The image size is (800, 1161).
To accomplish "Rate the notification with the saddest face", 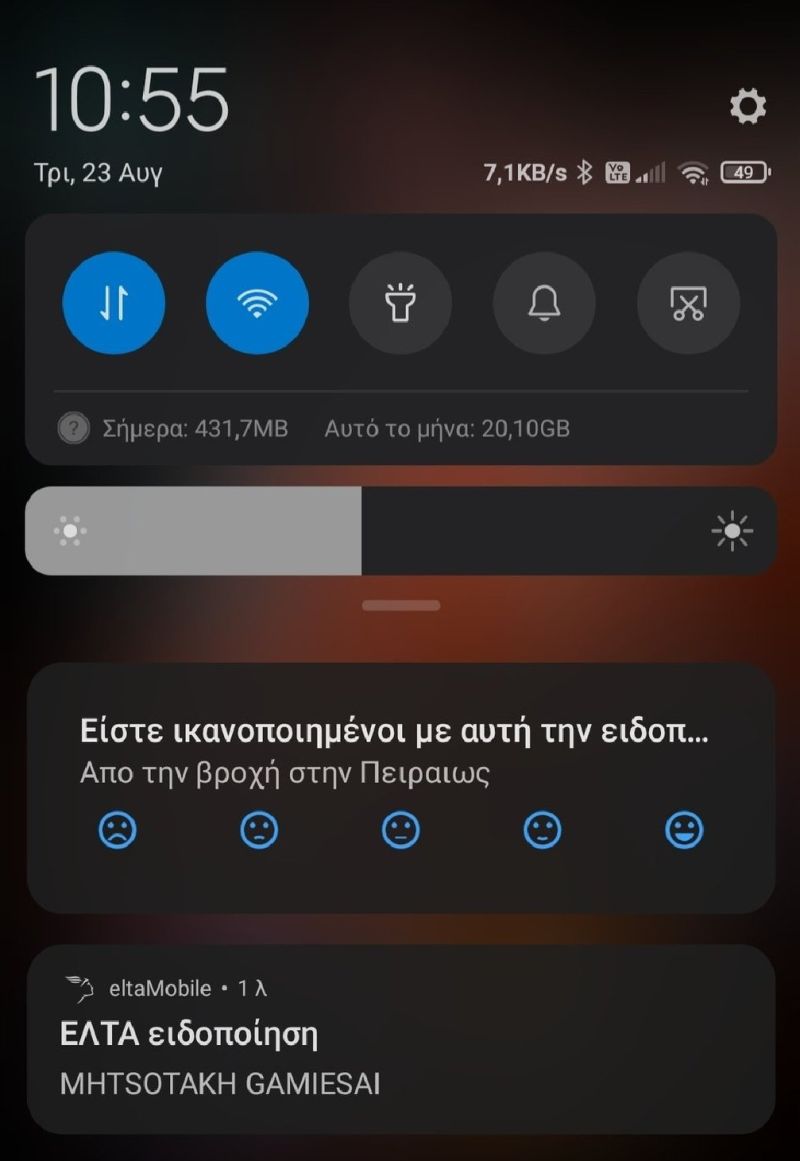I will click(x=118, y=829).
